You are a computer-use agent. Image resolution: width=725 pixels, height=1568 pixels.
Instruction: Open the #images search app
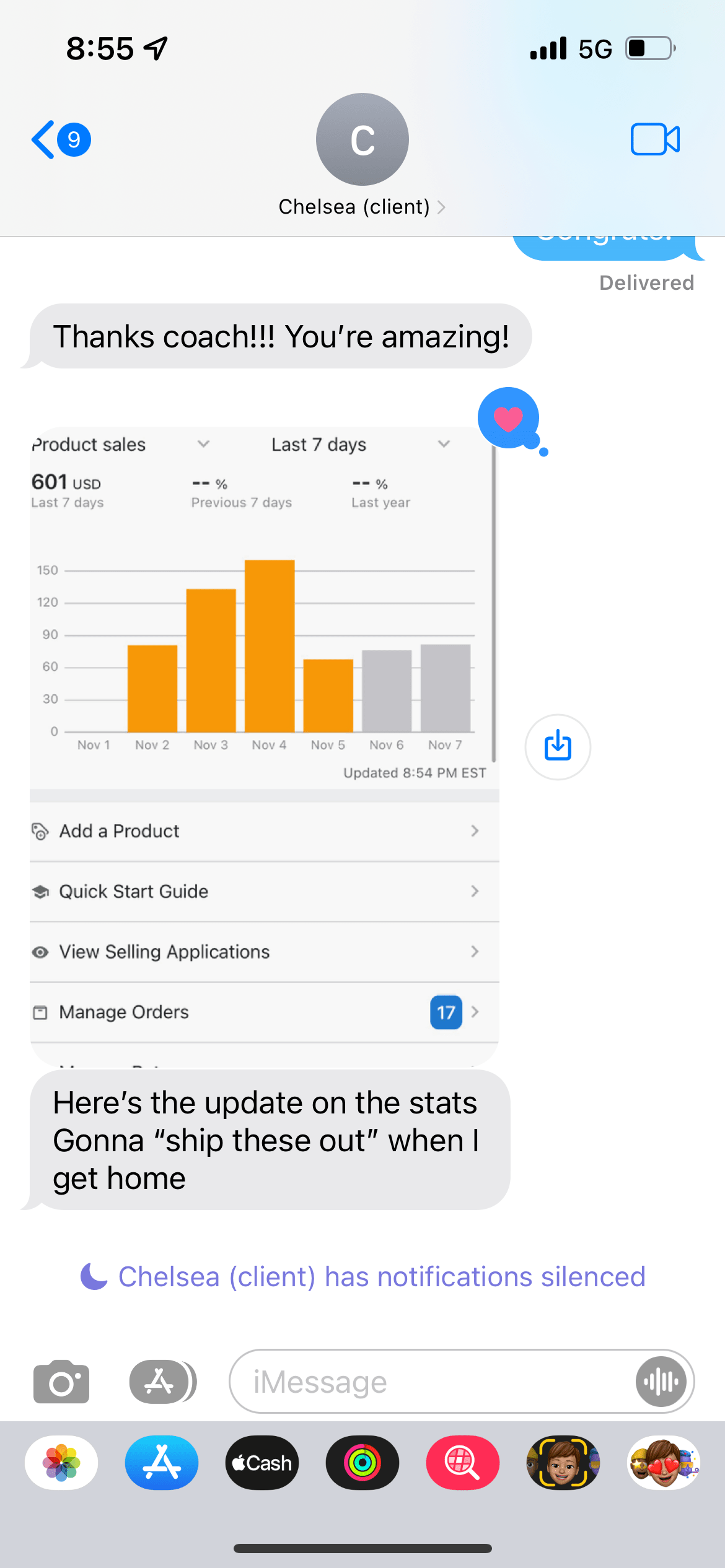(x=462, y=1463)
